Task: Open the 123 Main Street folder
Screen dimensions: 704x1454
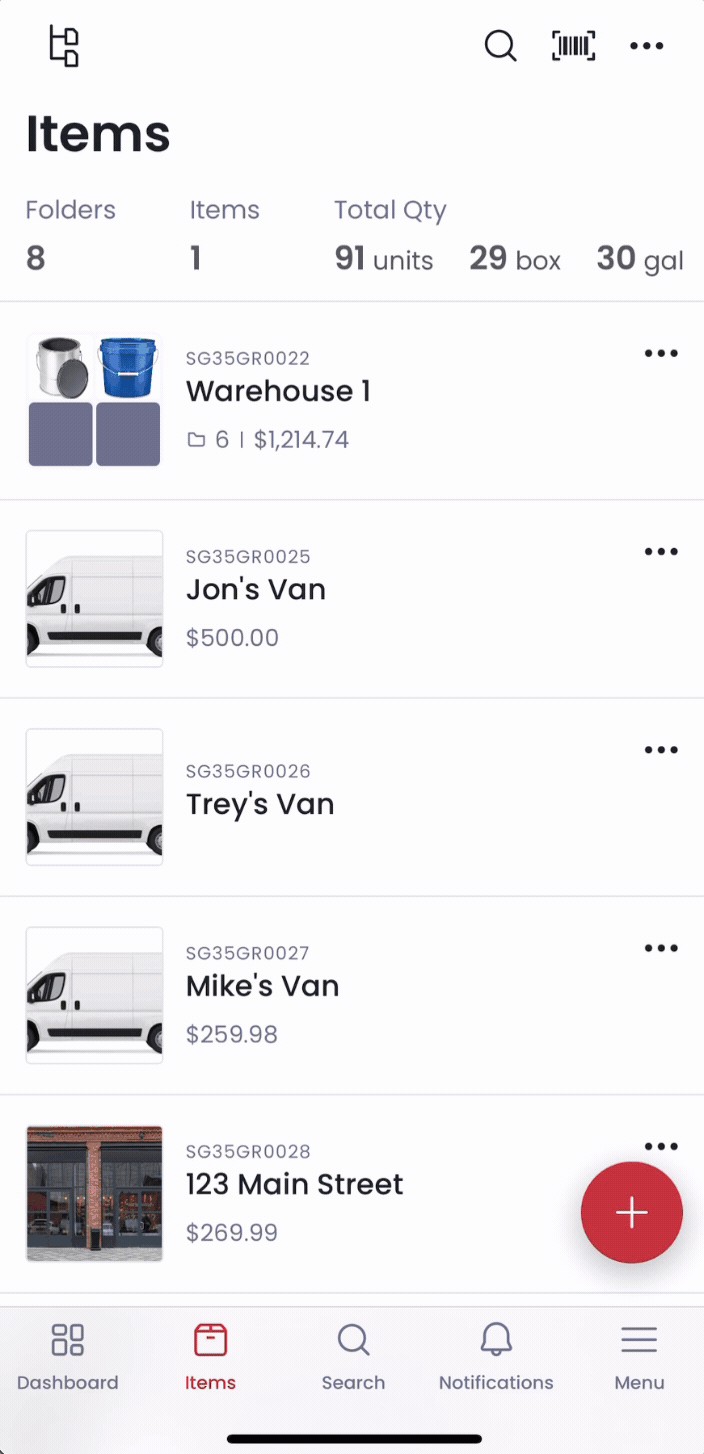Action: [x=294, y=1185]
